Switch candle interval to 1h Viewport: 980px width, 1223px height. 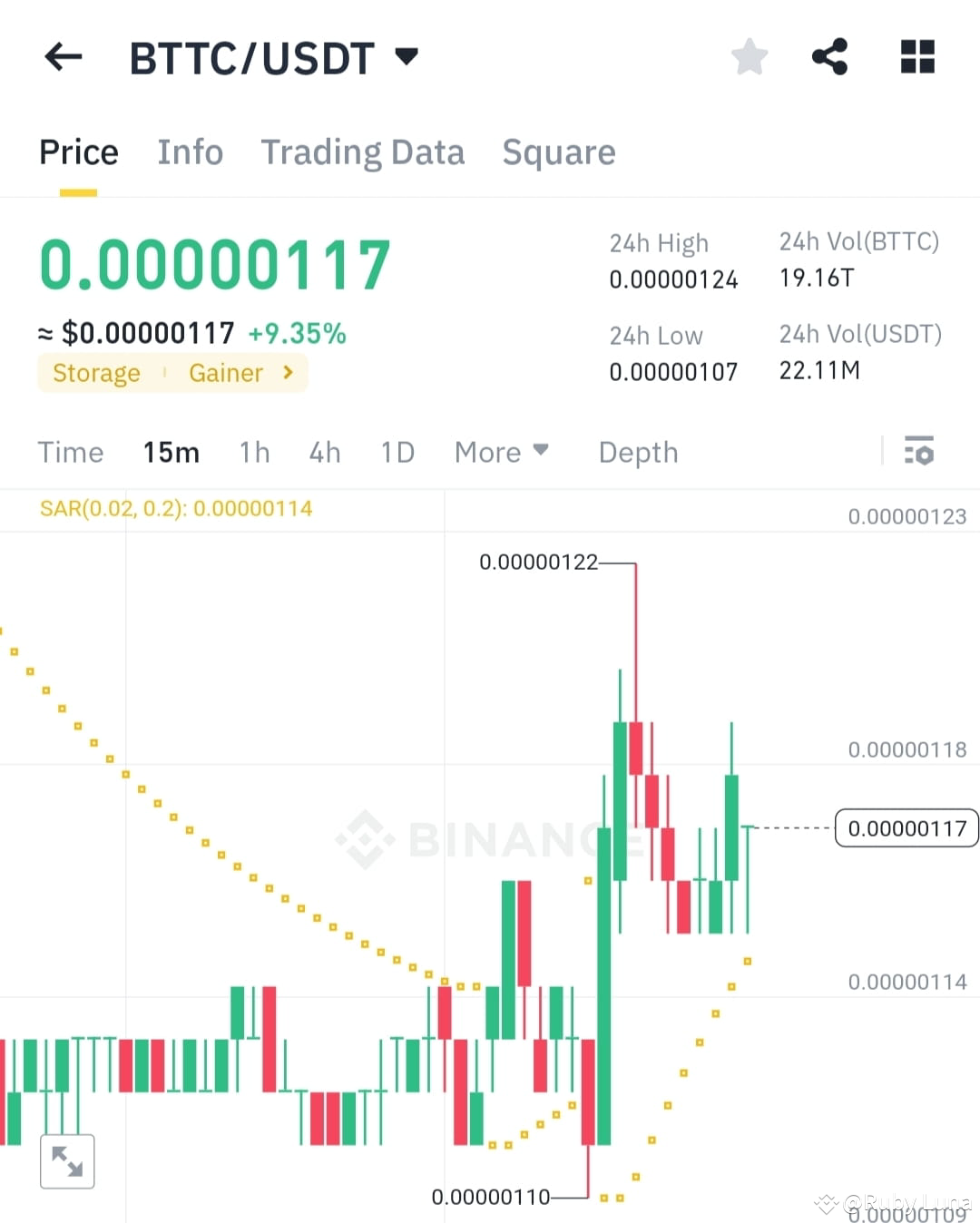pos(254,452)
